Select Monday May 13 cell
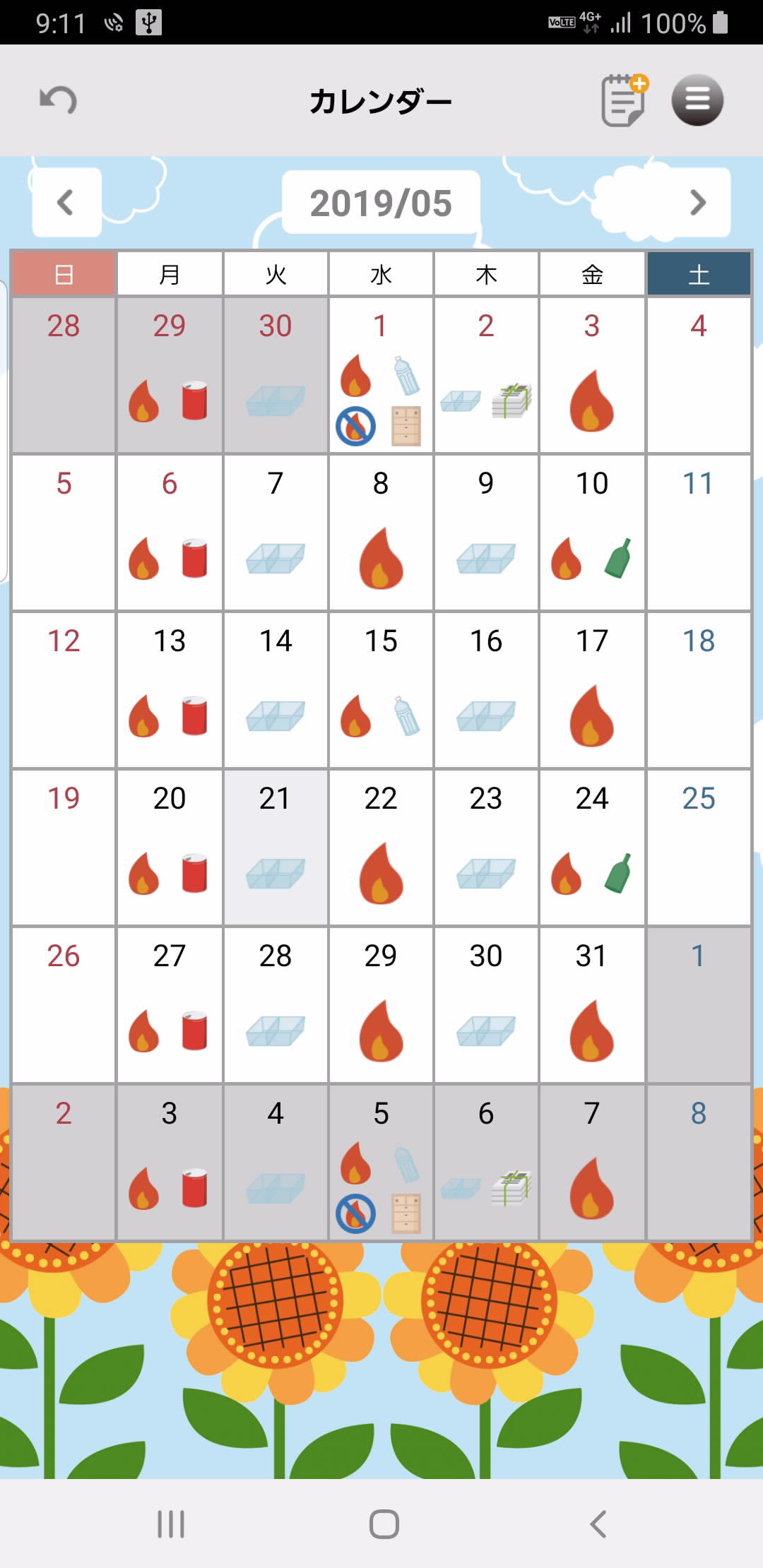Viewport: 763px width, 1568px height. 170,690
